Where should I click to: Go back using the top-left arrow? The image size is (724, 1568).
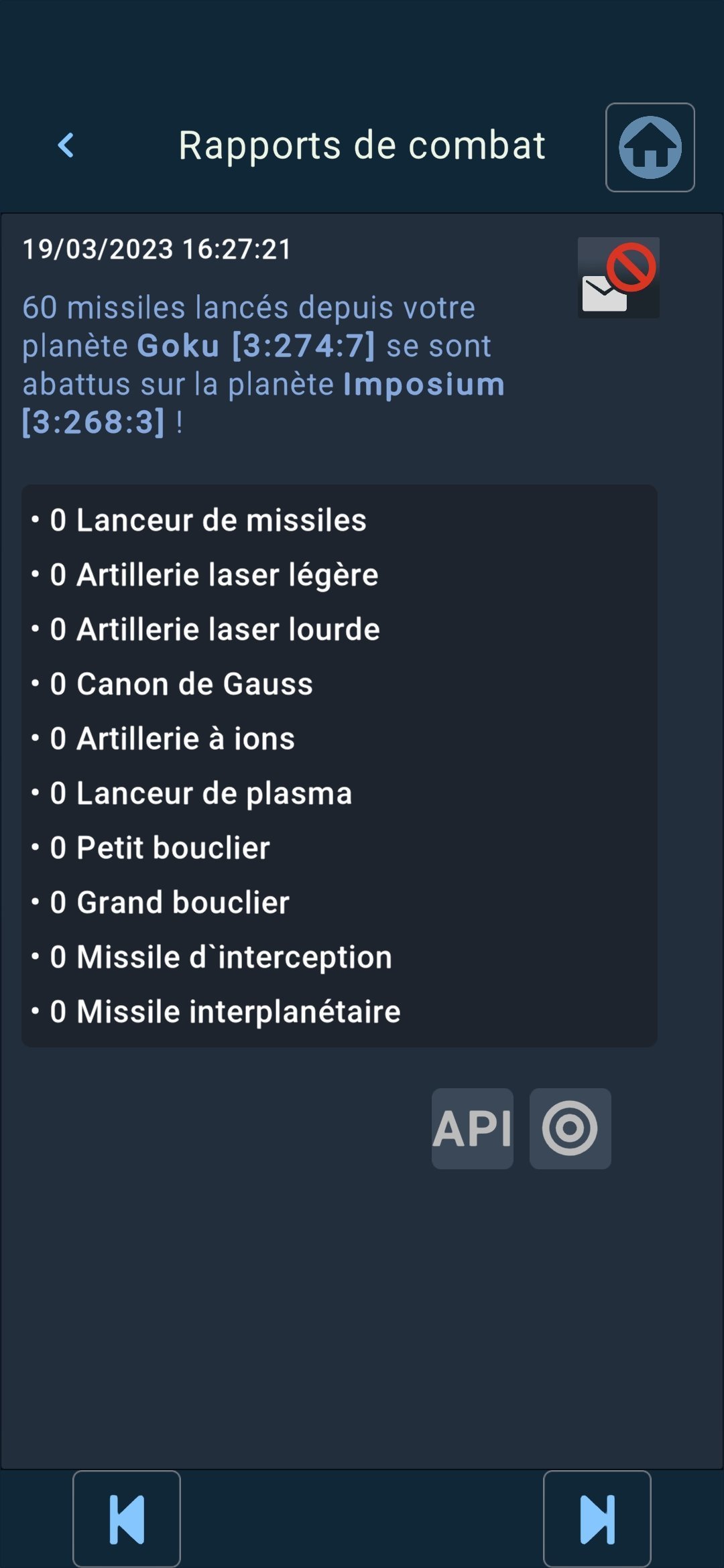[66, 145]
